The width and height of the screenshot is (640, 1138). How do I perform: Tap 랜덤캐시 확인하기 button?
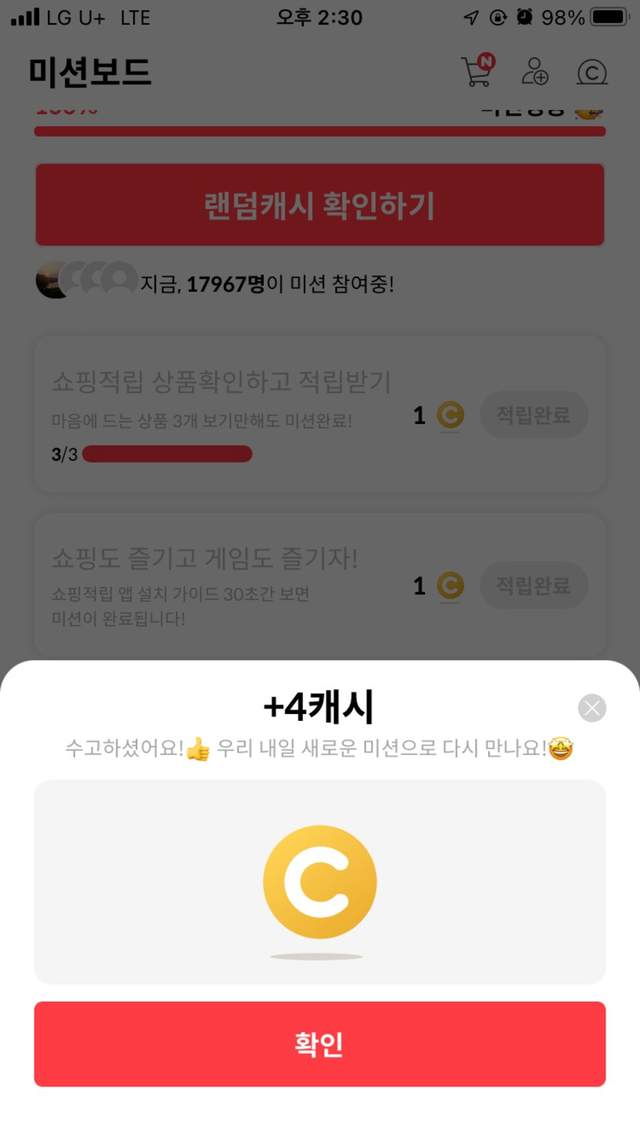pyautogui.click(x=320, y=205)
